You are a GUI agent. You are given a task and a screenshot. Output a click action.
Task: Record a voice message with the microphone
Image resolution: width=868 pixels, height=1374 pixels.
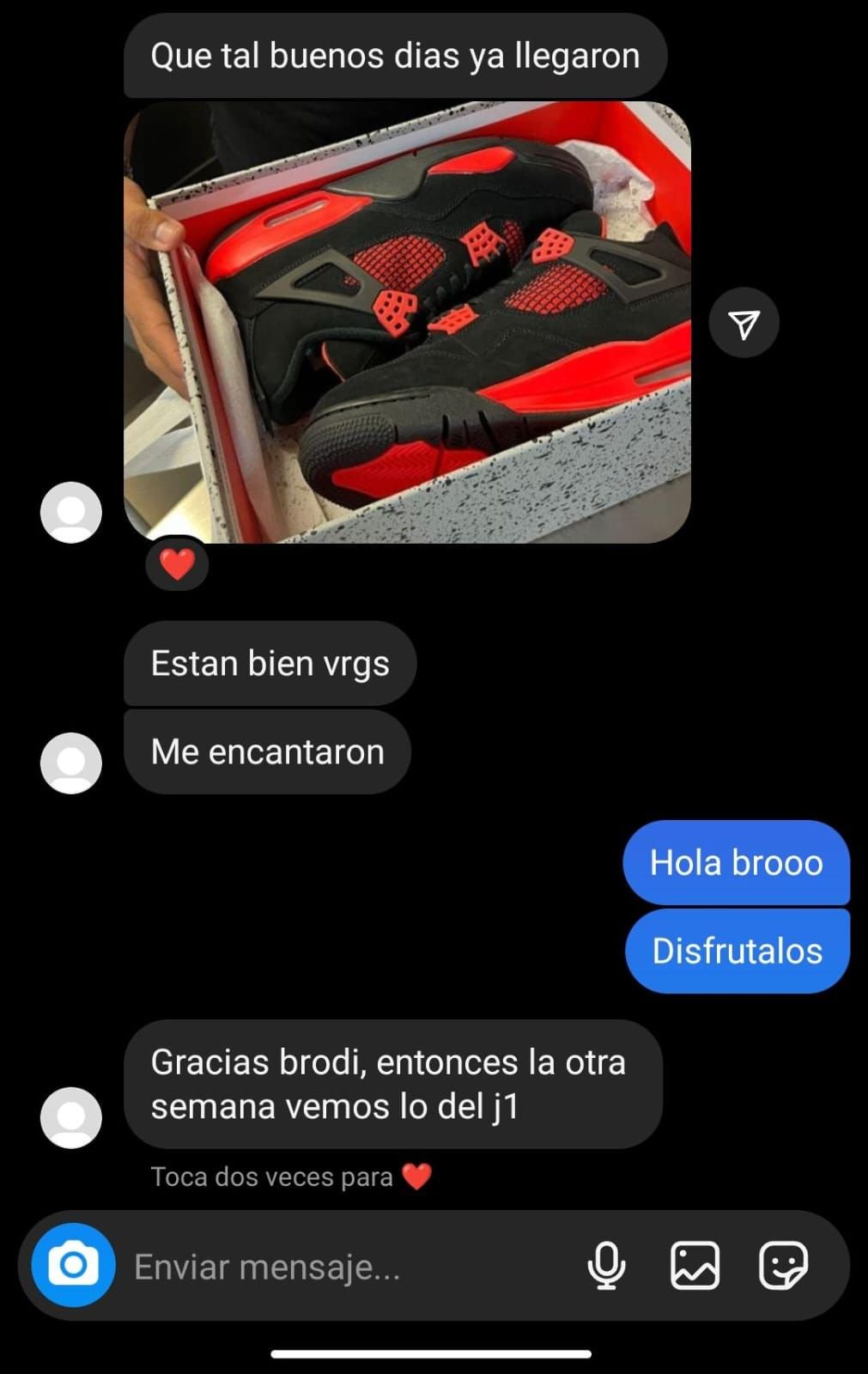tap(606, 1265)
